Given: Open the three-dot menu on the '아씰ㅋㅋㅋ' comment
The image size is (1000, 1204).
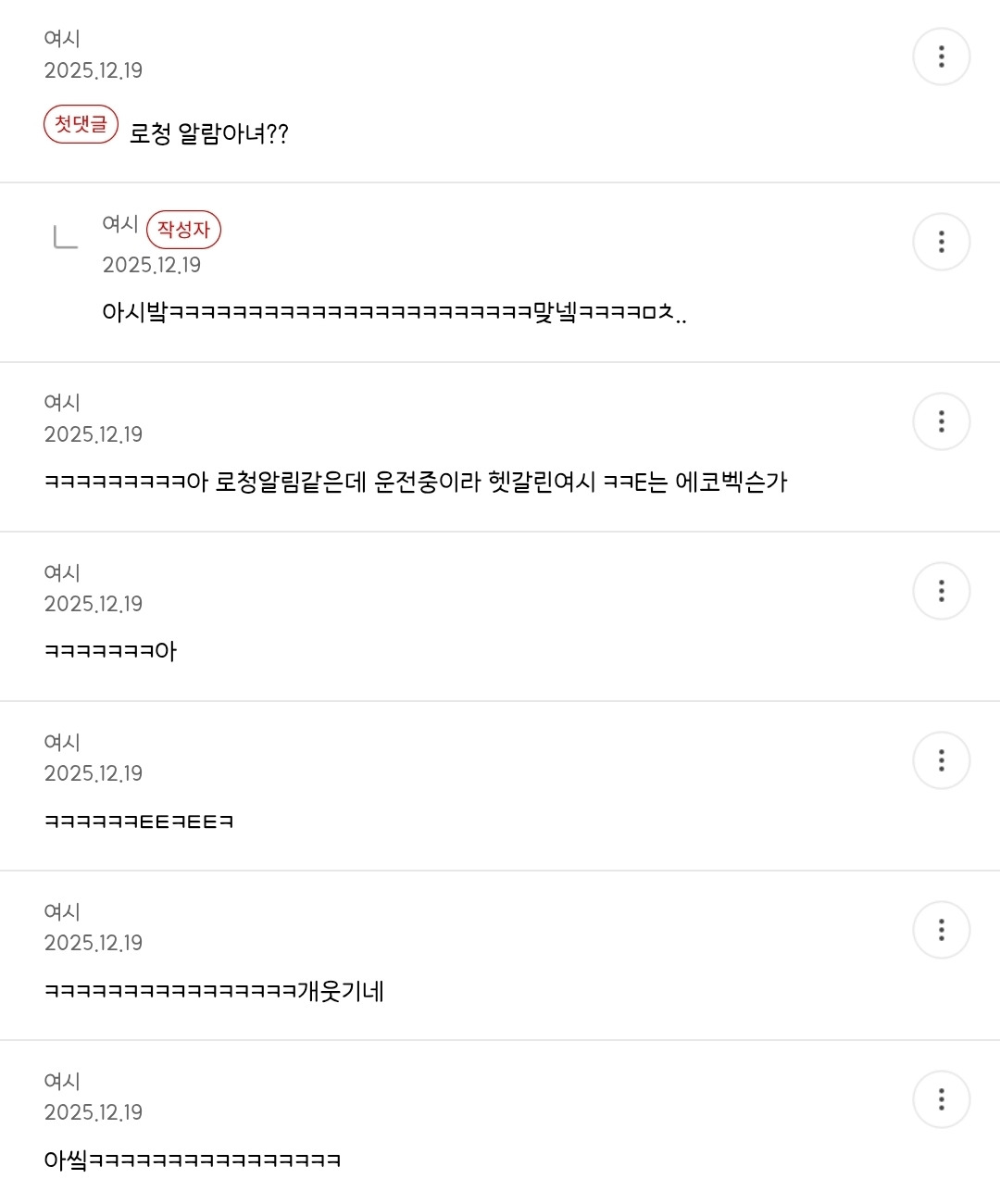Looking at the screenshot, I should coord(941,1099).
